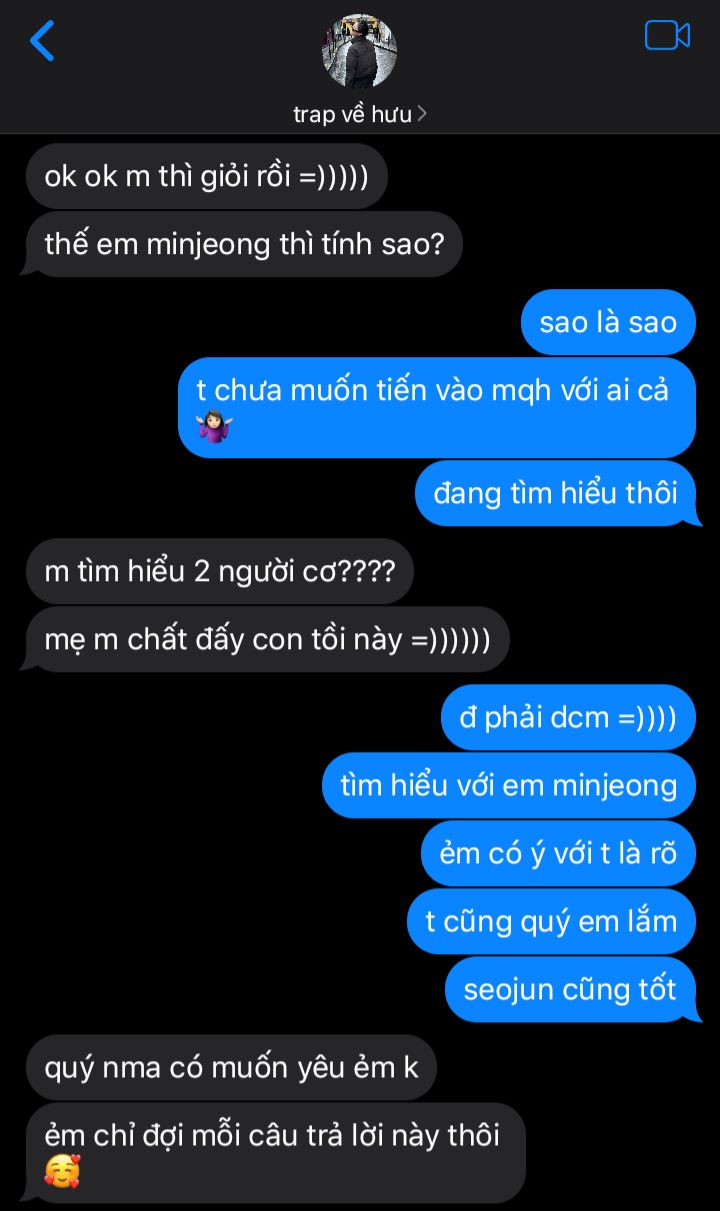Go back to the messages list
Screen dimensions: 720x1211
(42, 41)
